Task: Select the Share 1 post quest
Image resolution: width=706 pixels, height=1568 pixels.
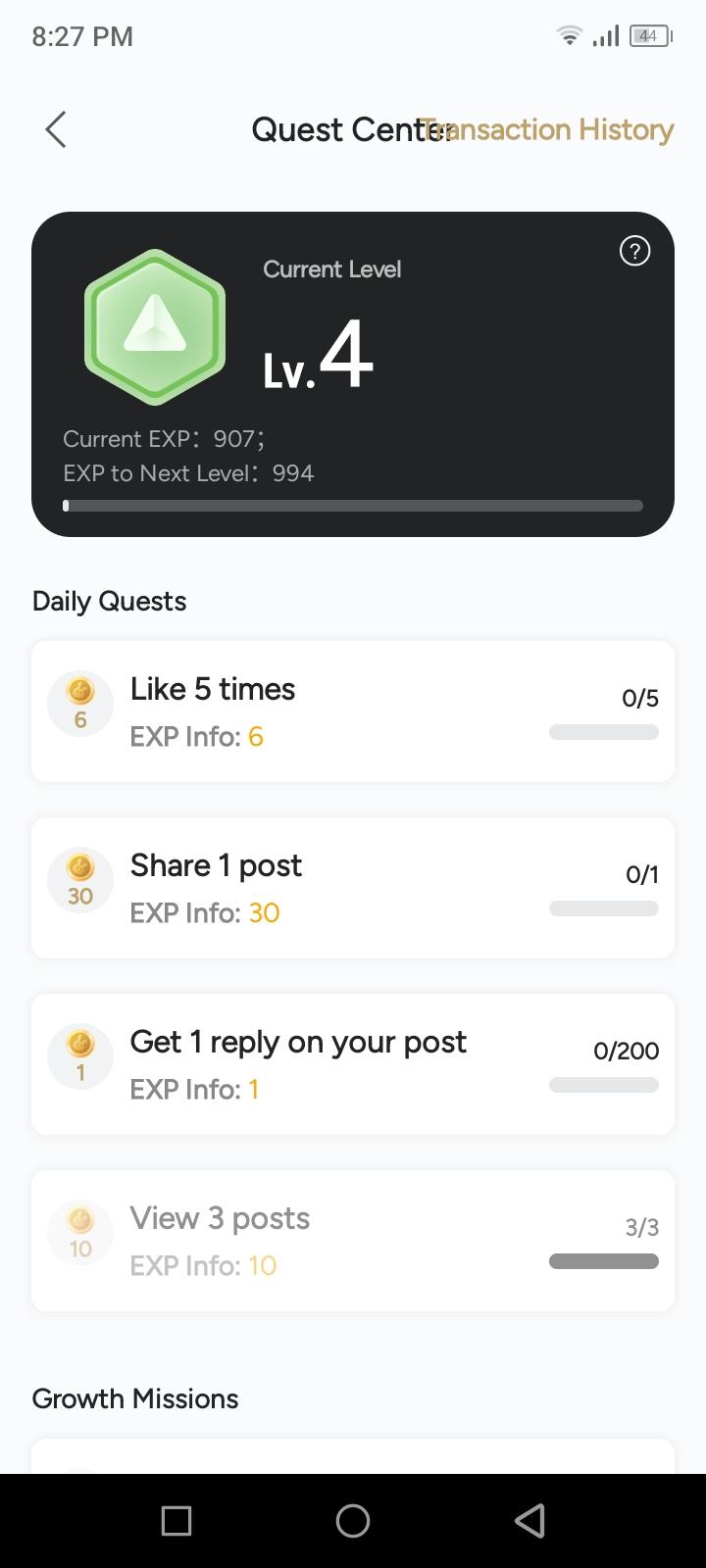Action: click(x=352, y=888)
